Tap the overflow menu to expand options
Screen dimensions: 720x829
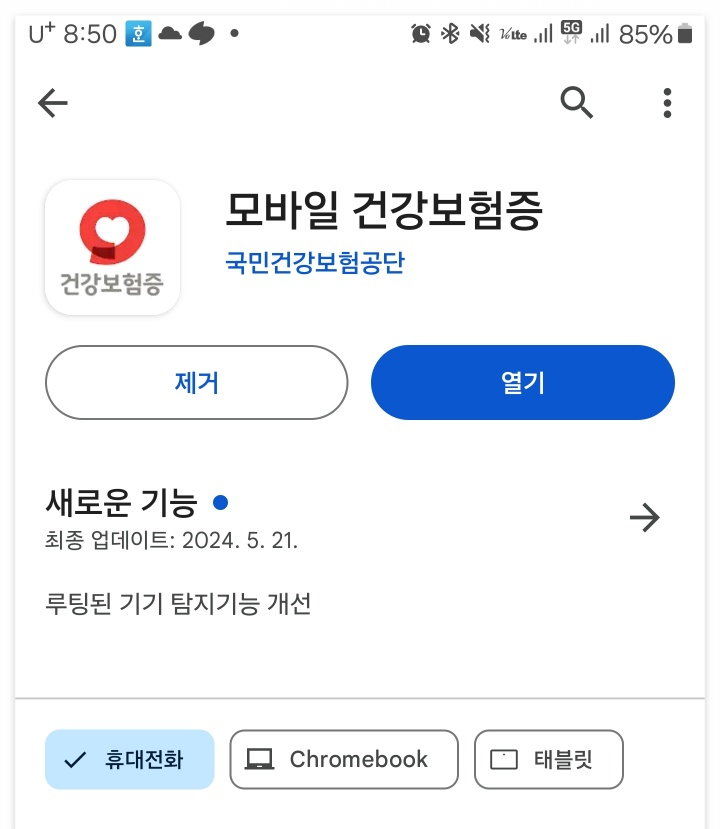tap(667, 103)
